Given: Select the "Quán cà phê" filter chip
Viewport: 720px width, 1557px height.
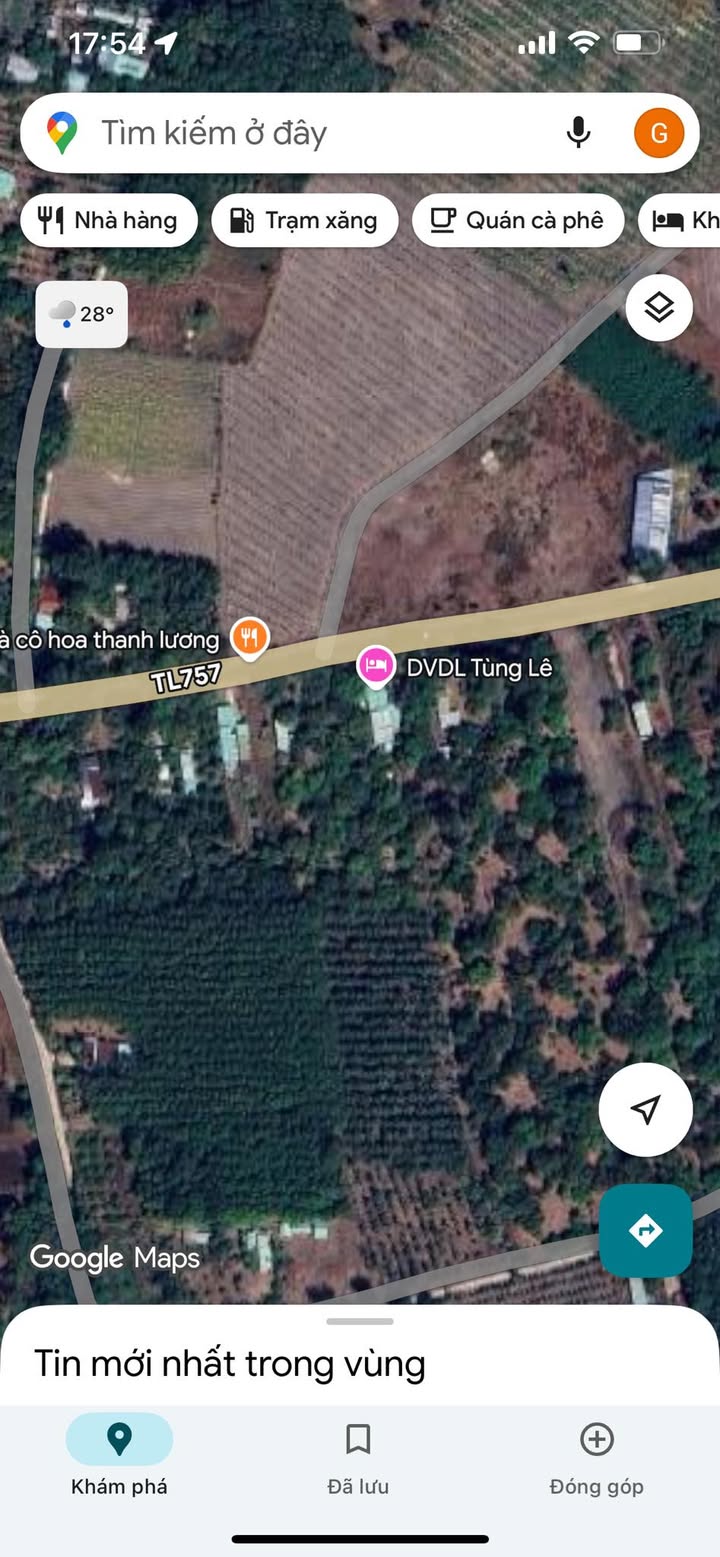Looking at the screenshot, I should 518,220.
